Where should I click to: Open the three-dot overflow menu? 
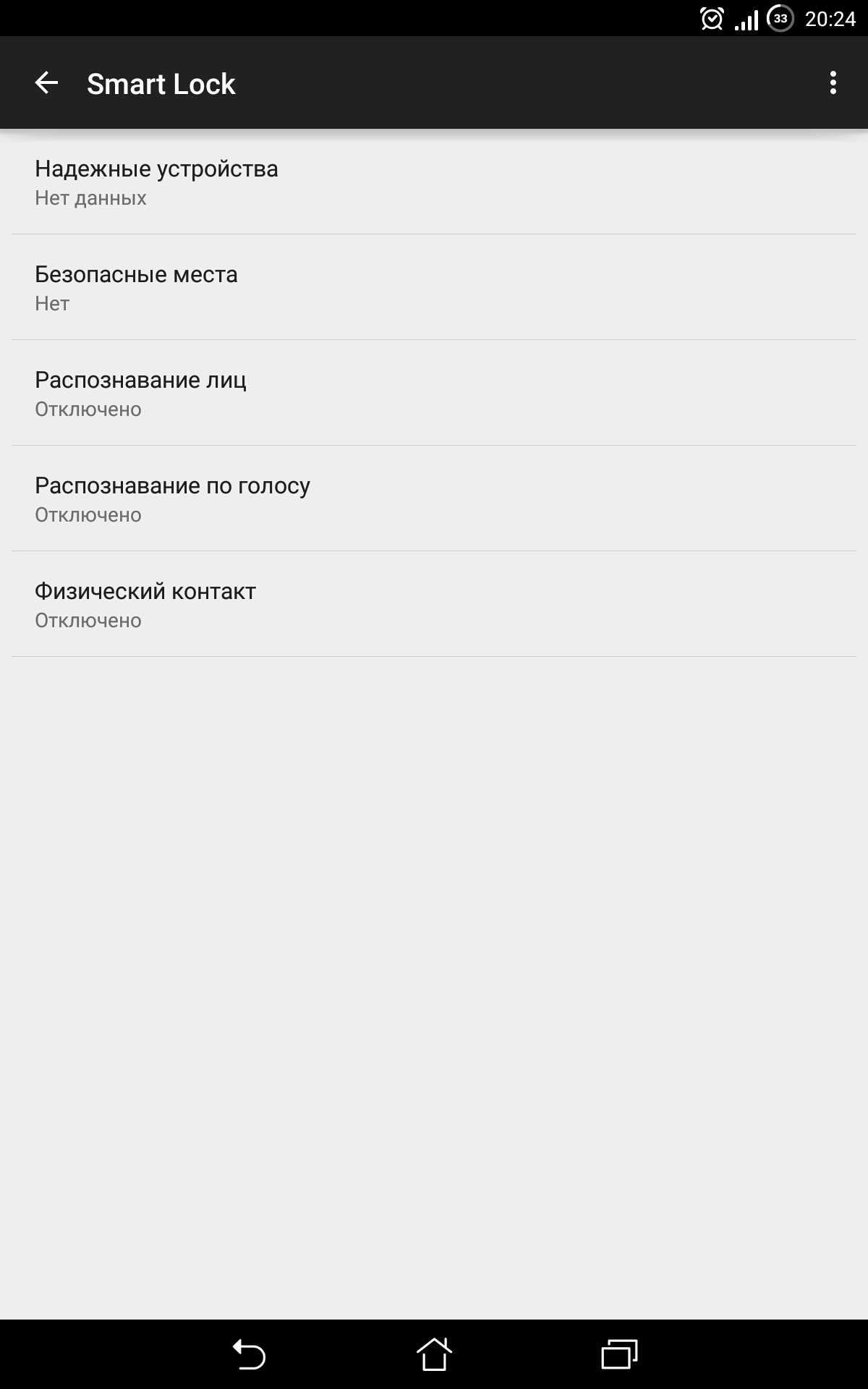[833, 83]
